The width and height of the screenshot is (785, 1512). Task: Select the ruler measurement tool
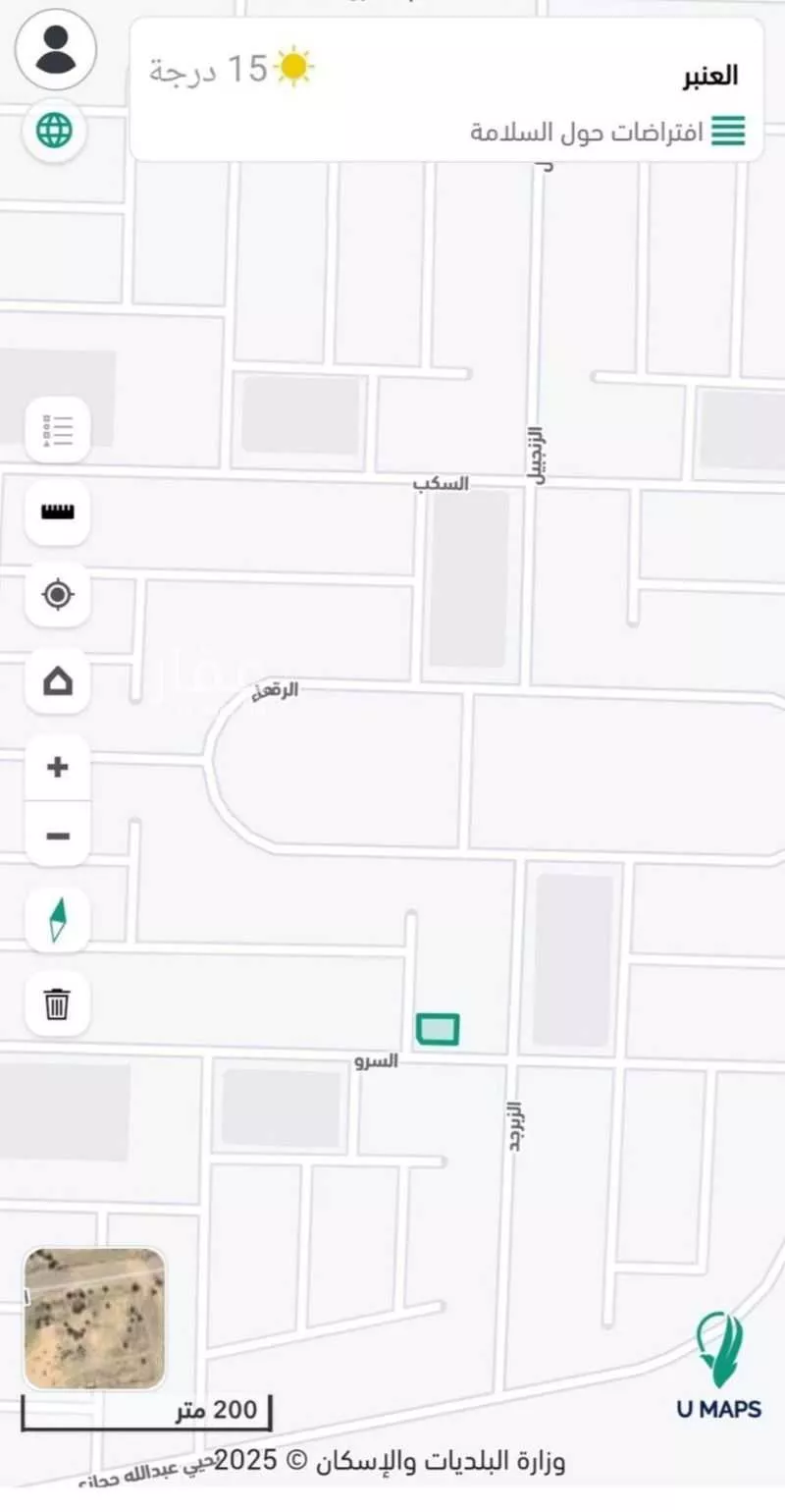coord(58,512)
